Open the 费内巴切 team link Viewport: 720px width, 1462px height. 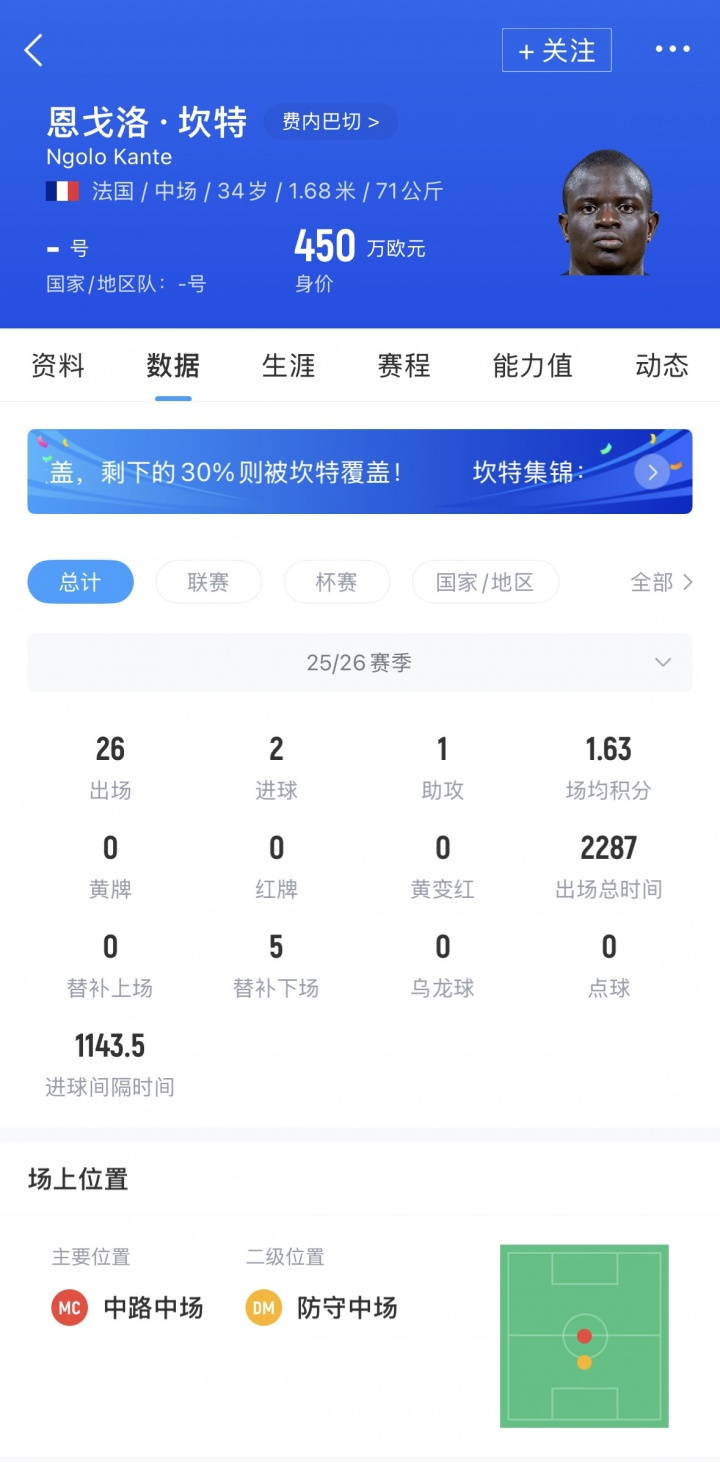(331, 122)
